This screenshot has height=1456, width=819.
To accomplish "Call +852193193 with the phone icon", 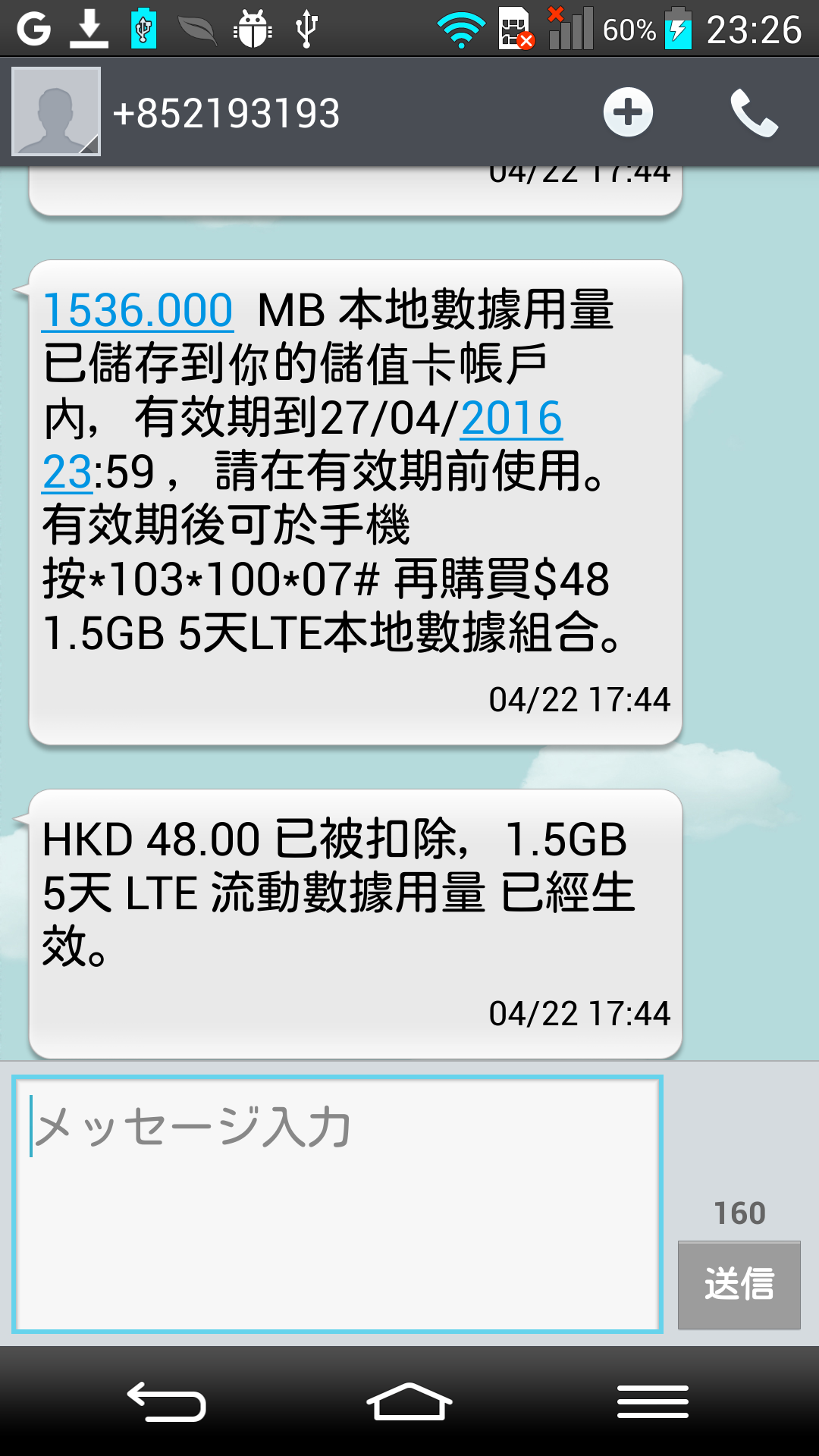I will (x=754, y=113).
